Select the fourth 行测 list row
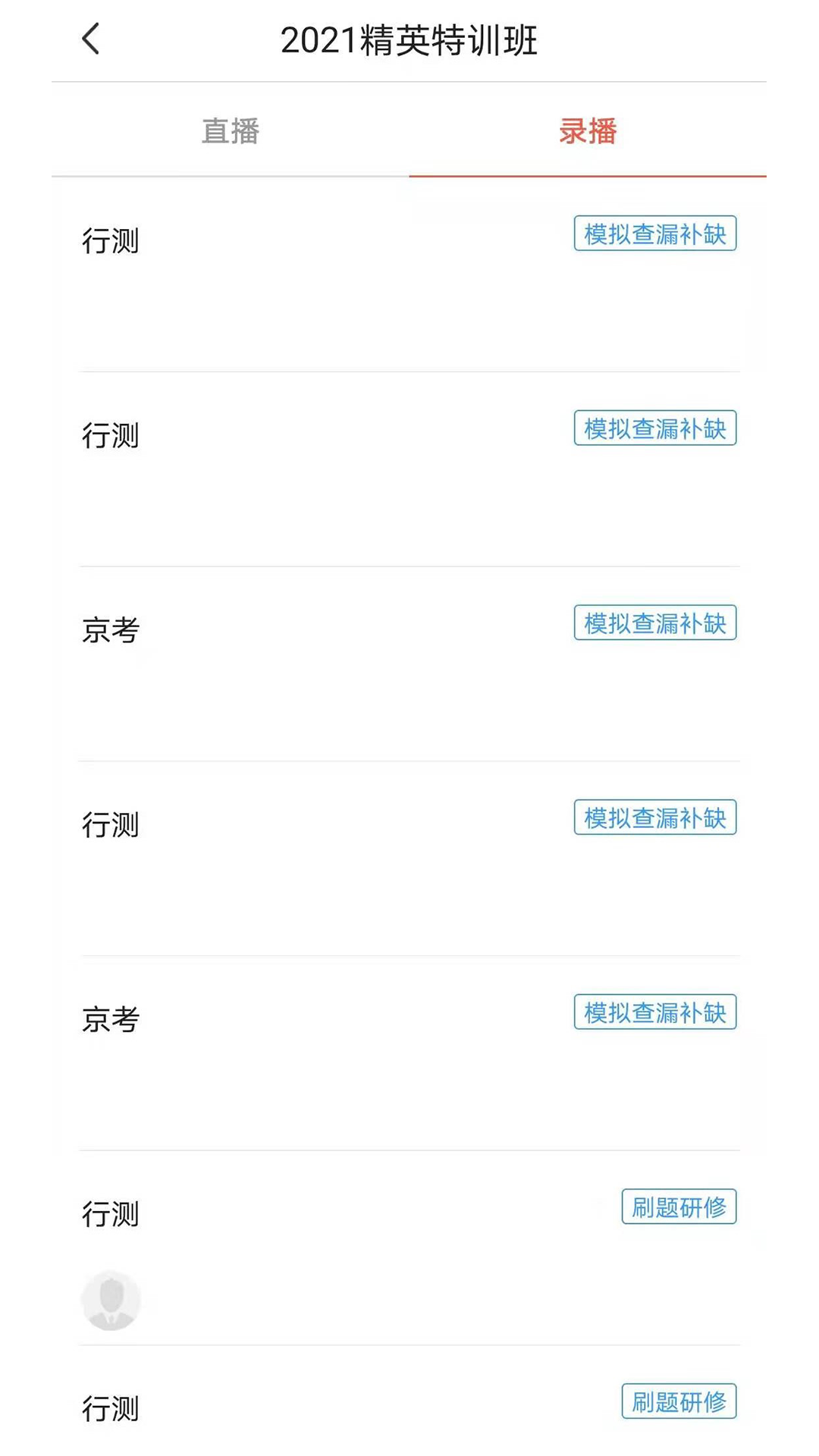 click(111, 825)
